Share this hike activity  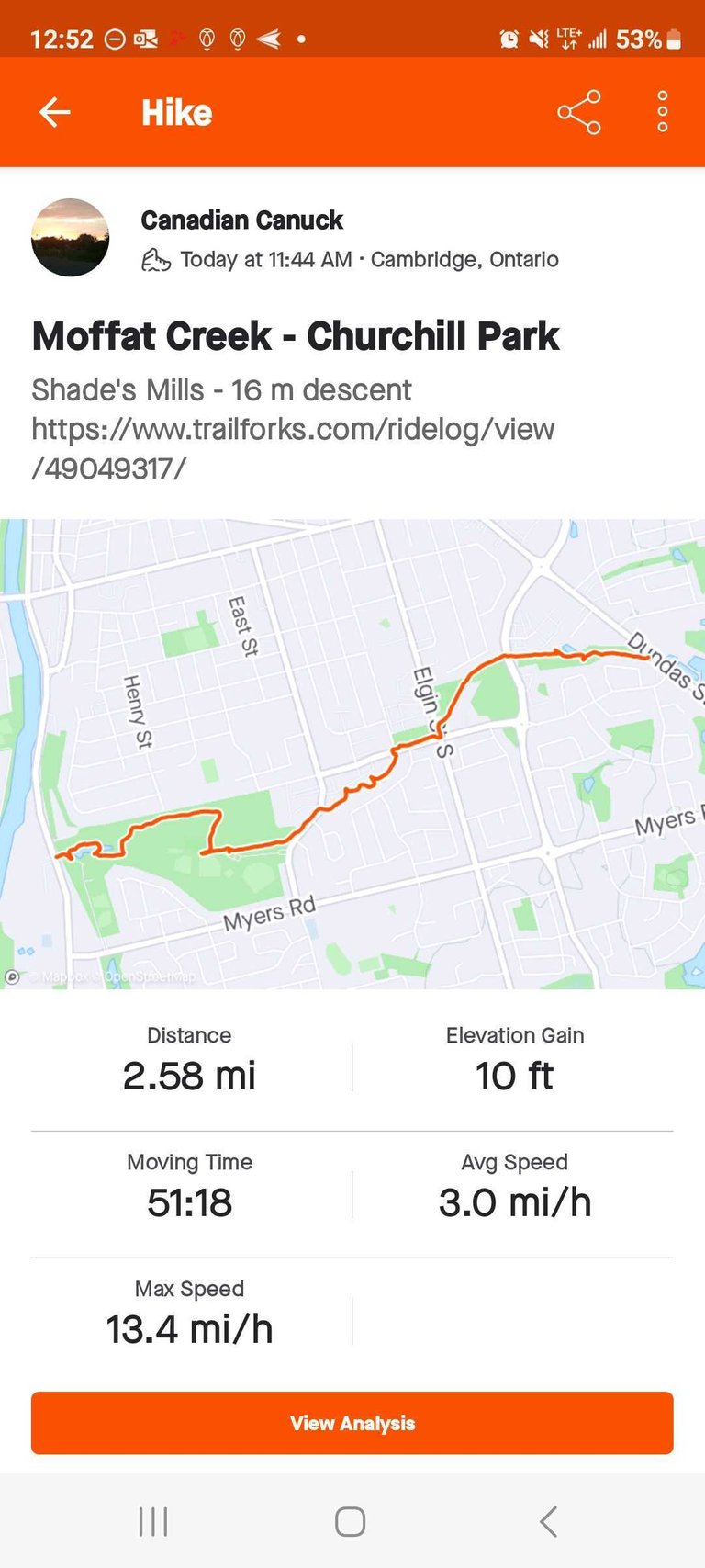coord(579,112)
